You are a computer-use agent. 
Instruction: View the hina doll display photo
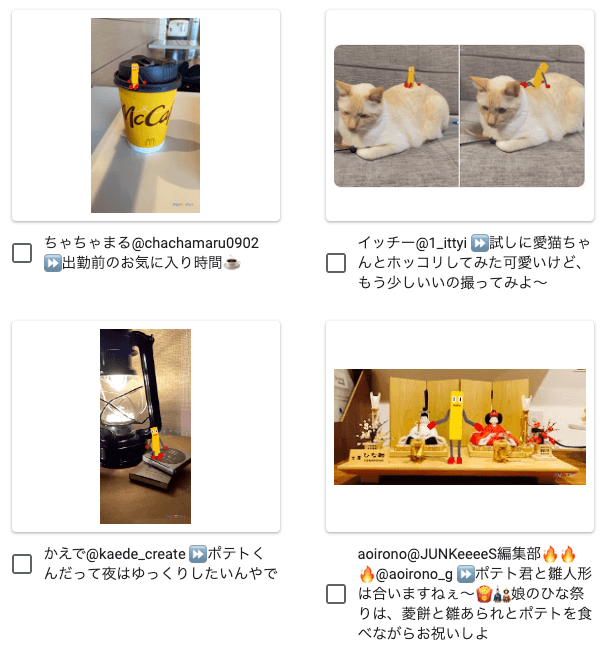(459, 427)
